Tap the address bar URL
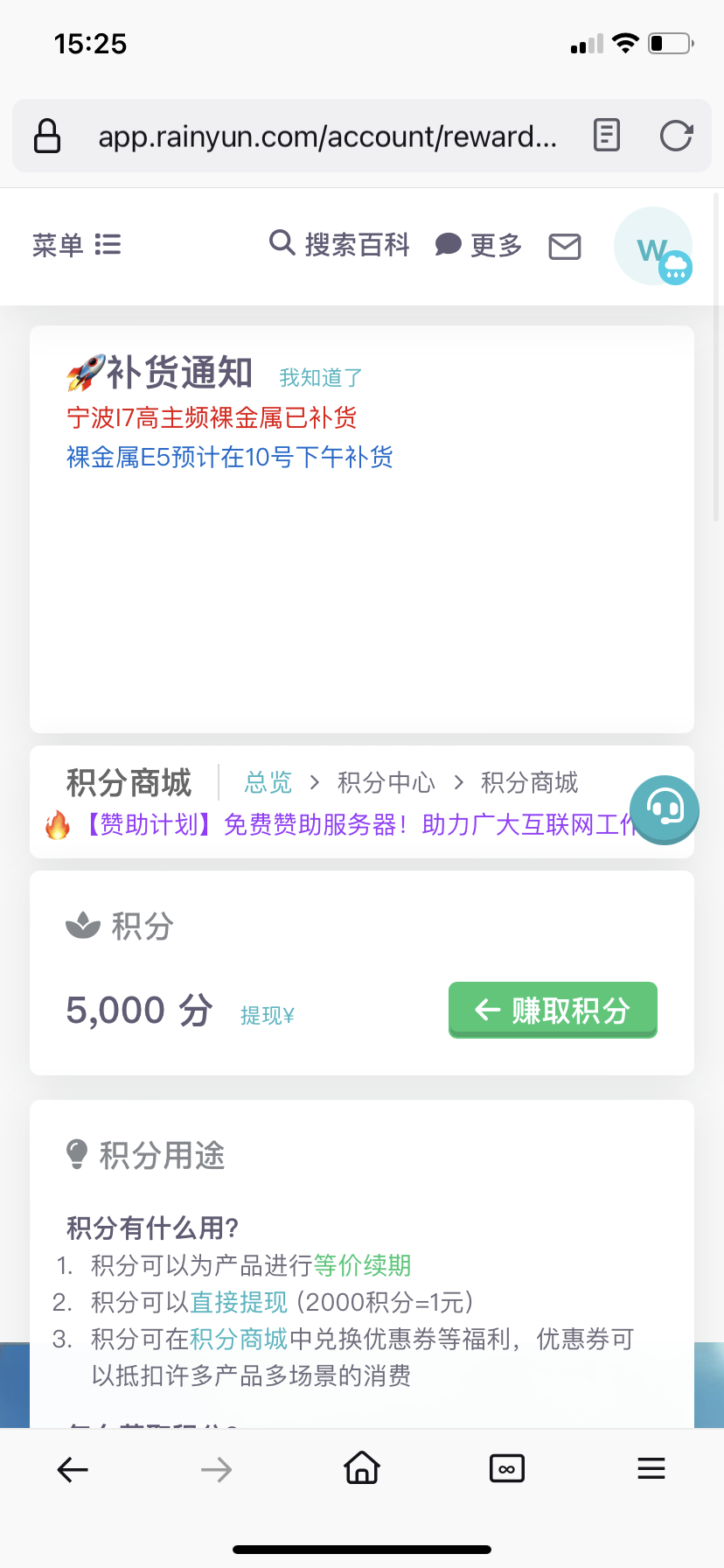The height and width of the screenshot is (1568, 724). click(327, 136)
